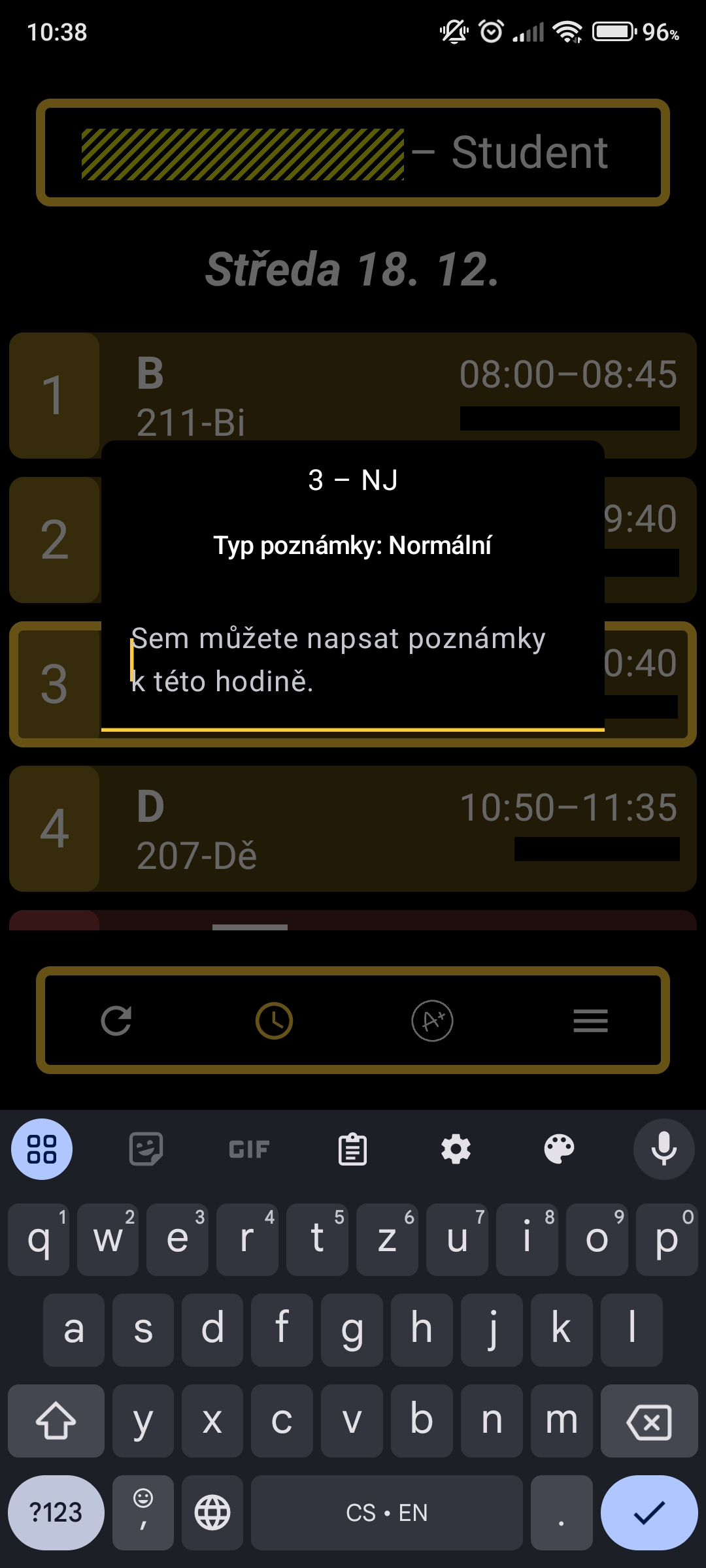Image resolution: width=706 pixels, height=1568 pixels.
Task: Open keyboard clipboard
Action: pyautogui.click(x=352, y=1149)
